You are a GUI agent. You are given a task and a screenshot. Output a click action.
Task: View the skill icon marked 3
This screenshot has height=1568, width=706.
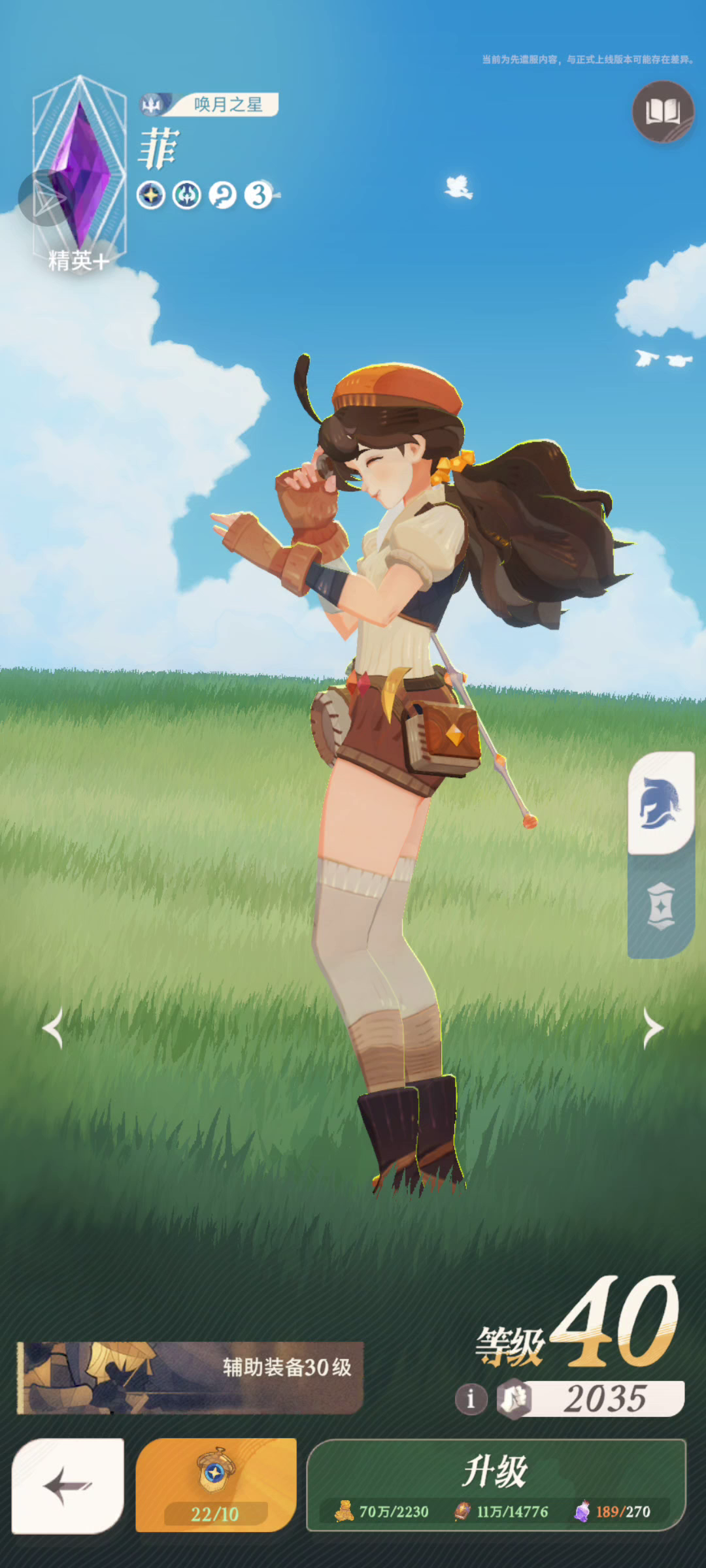(259, 195)
